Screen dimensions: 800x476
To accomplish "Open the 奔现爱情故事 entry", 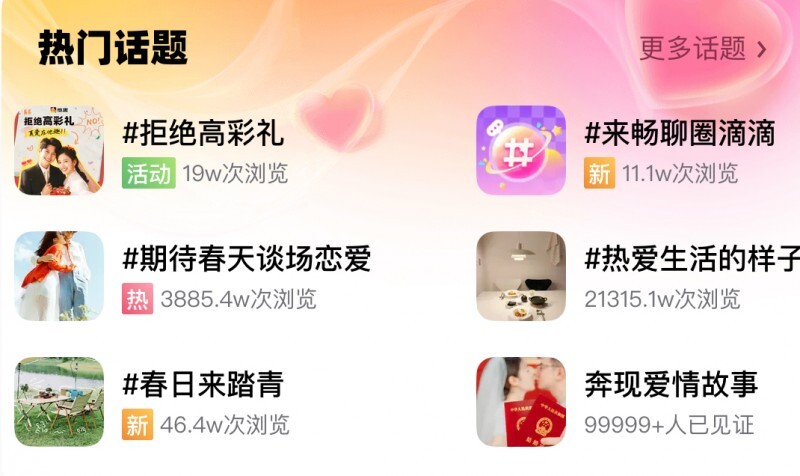I will click(671, 384).
